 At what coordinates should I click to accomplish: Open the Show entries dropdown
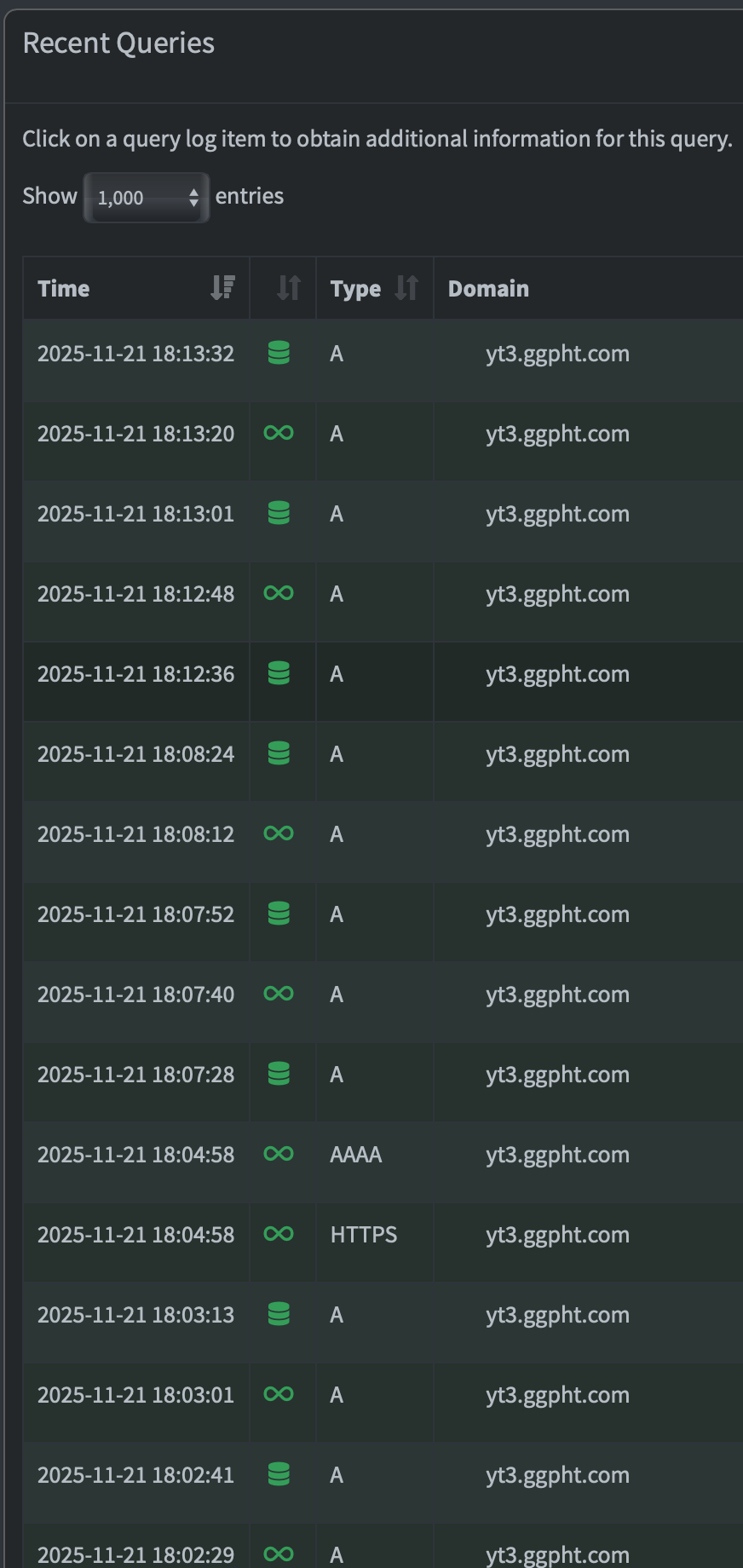[x=146, y=198]
